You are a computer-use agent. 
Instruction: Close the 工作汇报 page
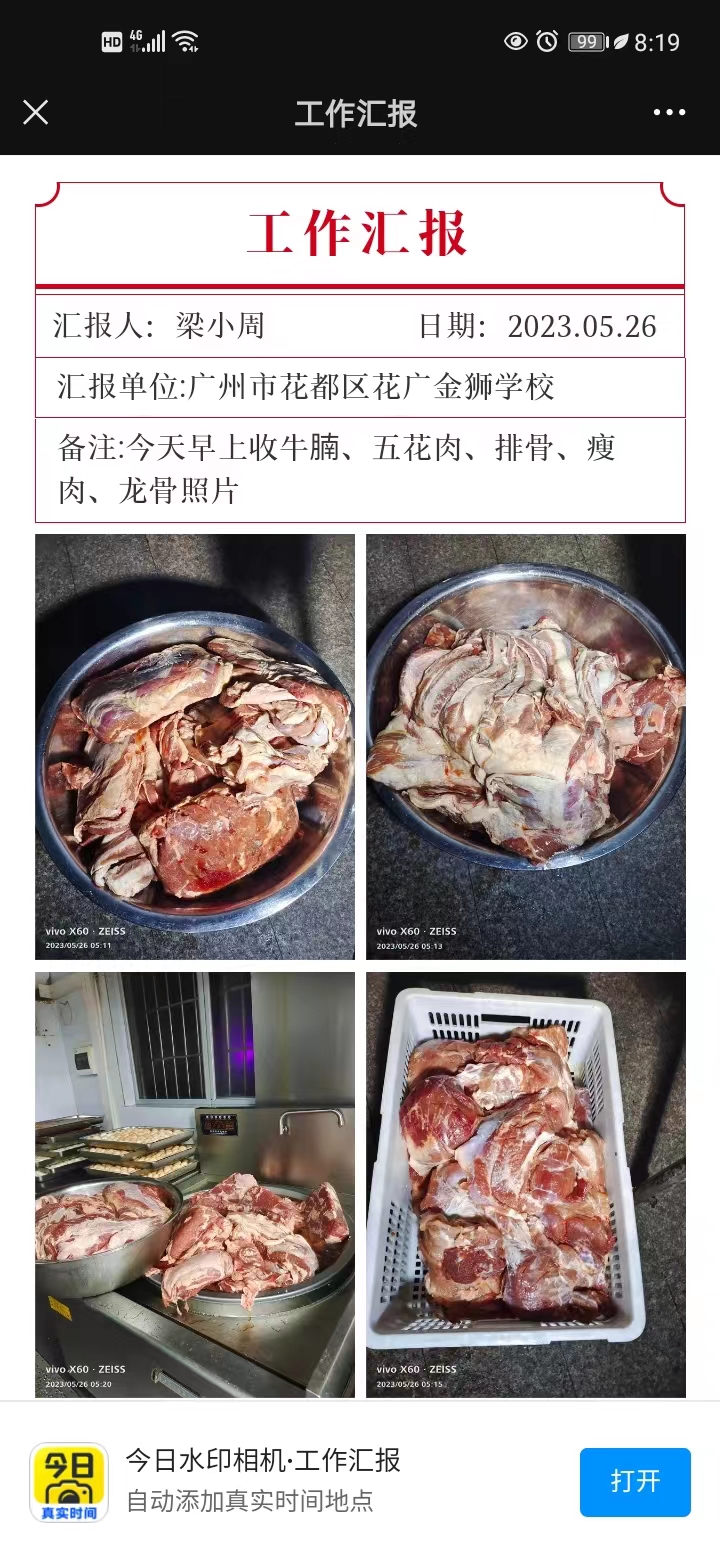(36, 113)
